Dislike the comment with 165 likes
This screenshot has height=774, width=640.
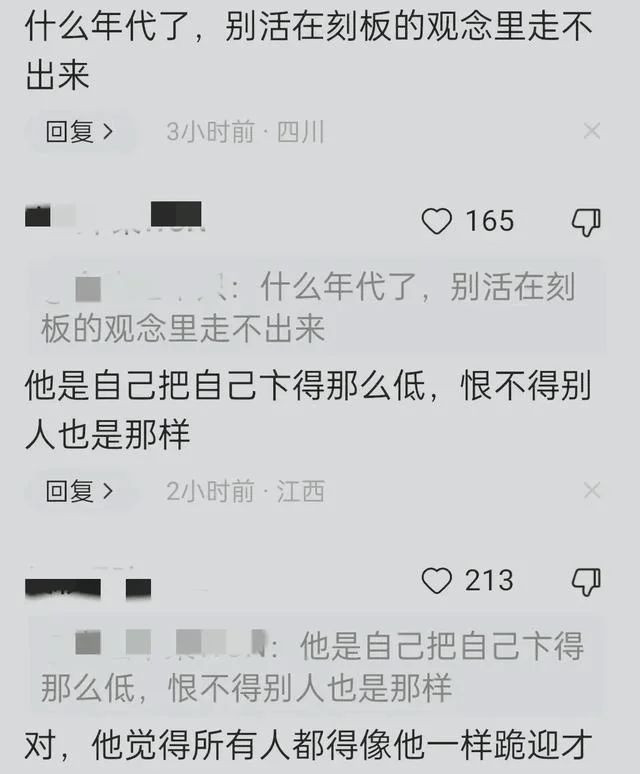[585, 222]
